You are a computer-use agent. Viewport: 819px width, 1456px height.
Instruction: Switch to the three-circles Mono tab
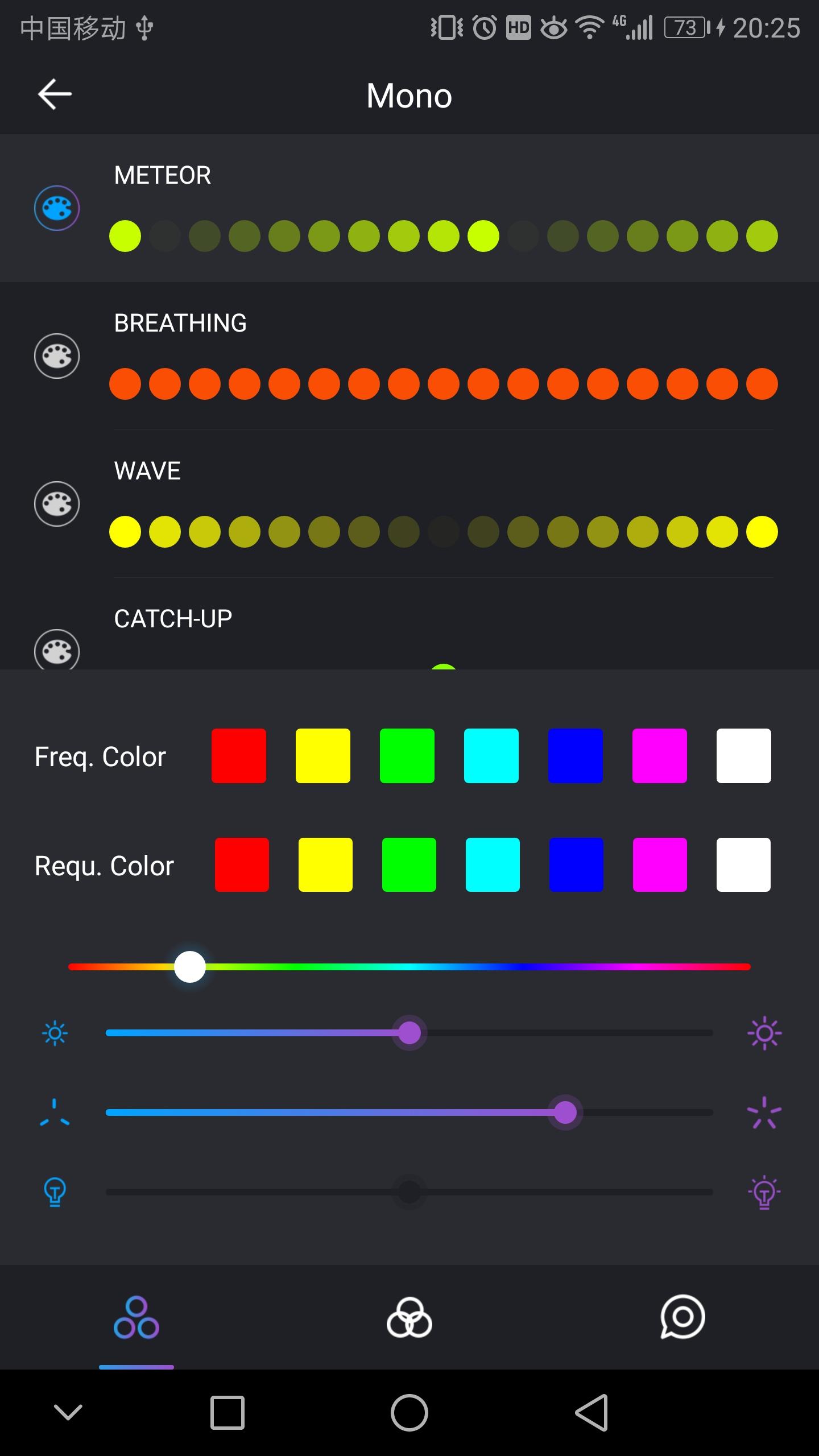click(x=136, y=1317)
